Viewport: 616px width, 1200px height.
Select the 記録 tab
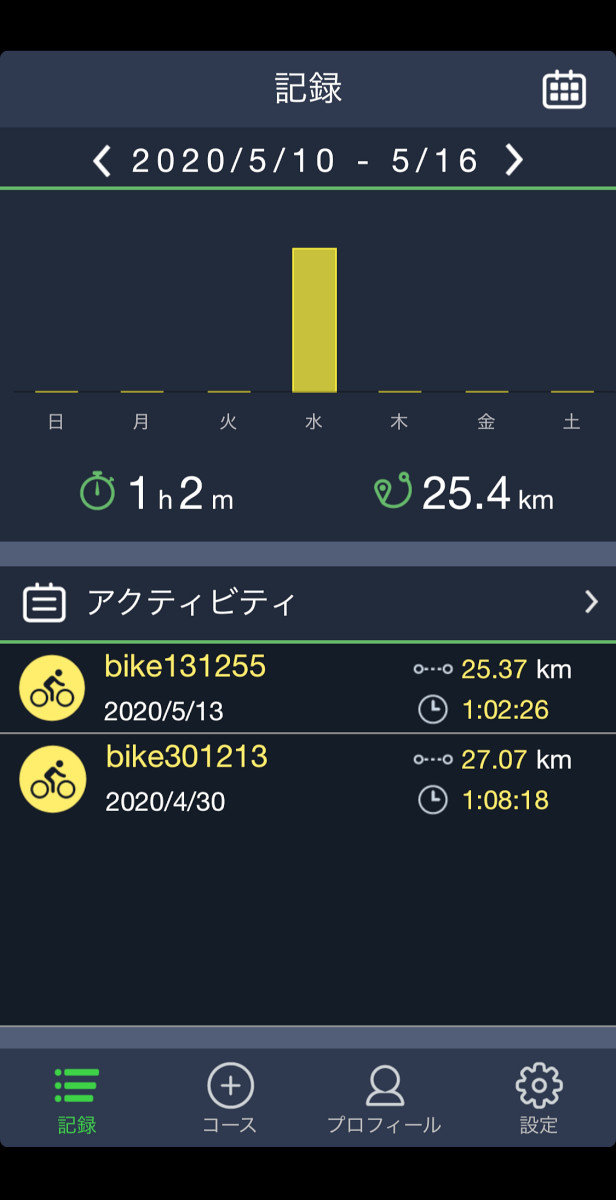pyautogui.click(x=77, y=1098)
